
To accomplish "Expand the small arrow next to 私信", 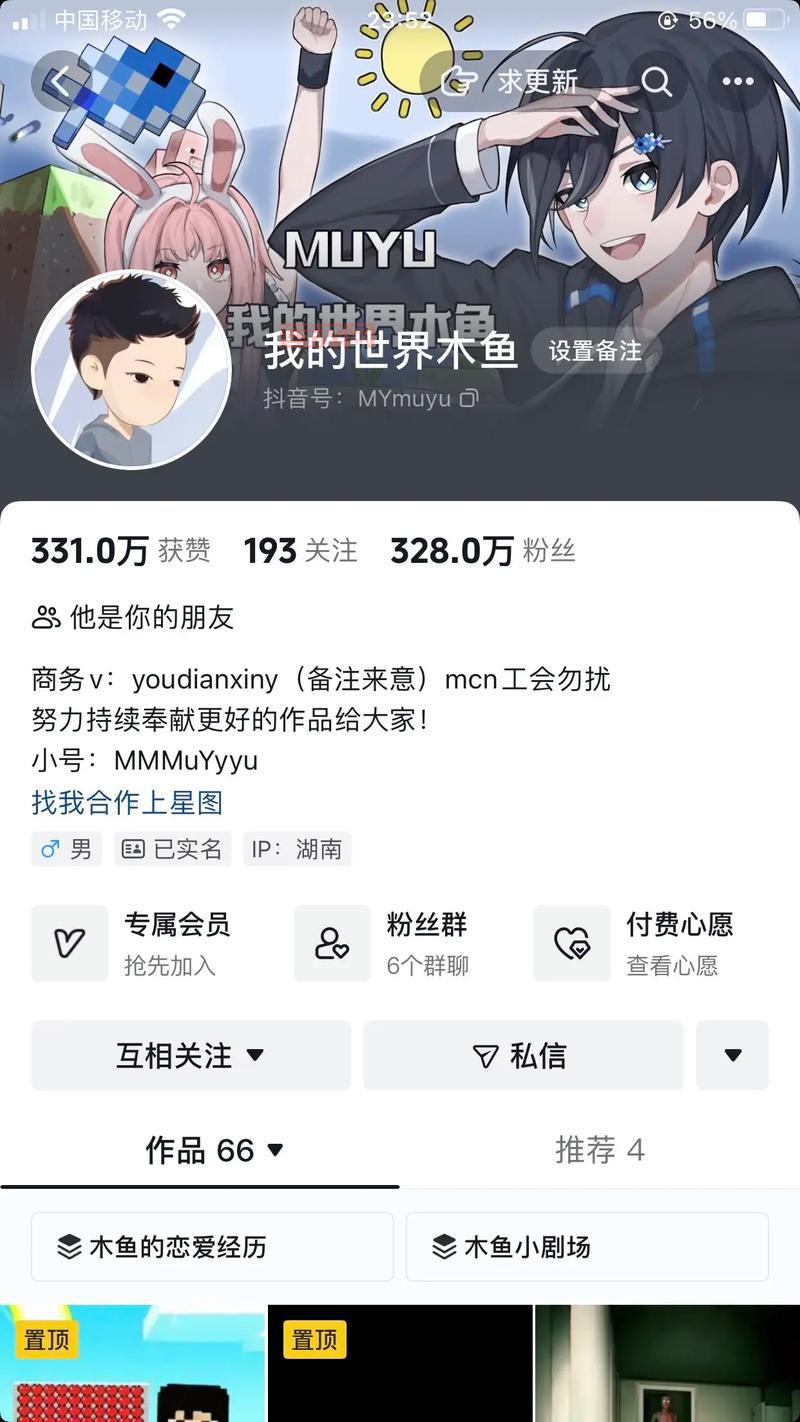I will point(733,1055).
